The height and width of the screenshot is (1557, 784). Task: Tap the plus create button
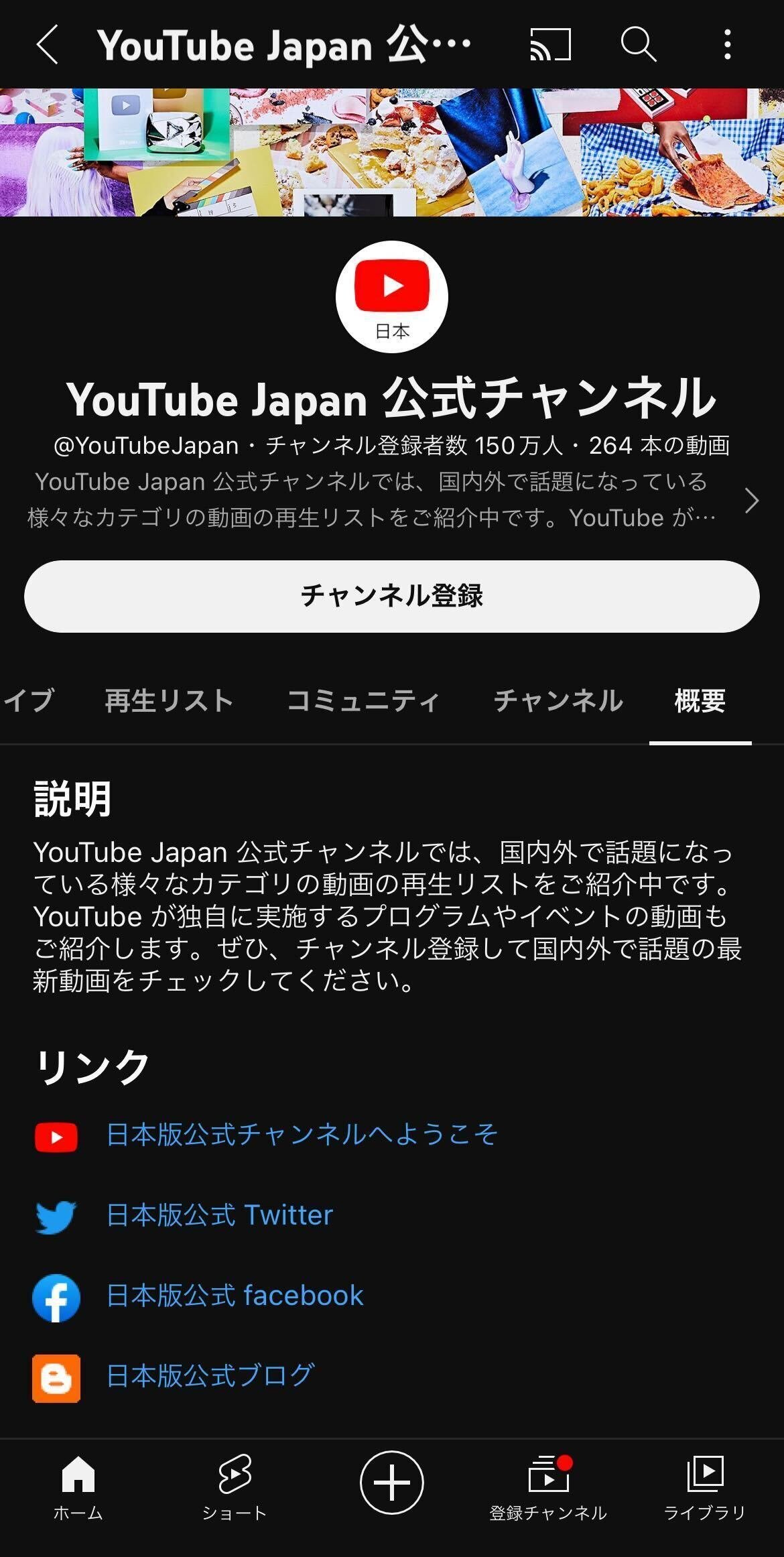392,1483
